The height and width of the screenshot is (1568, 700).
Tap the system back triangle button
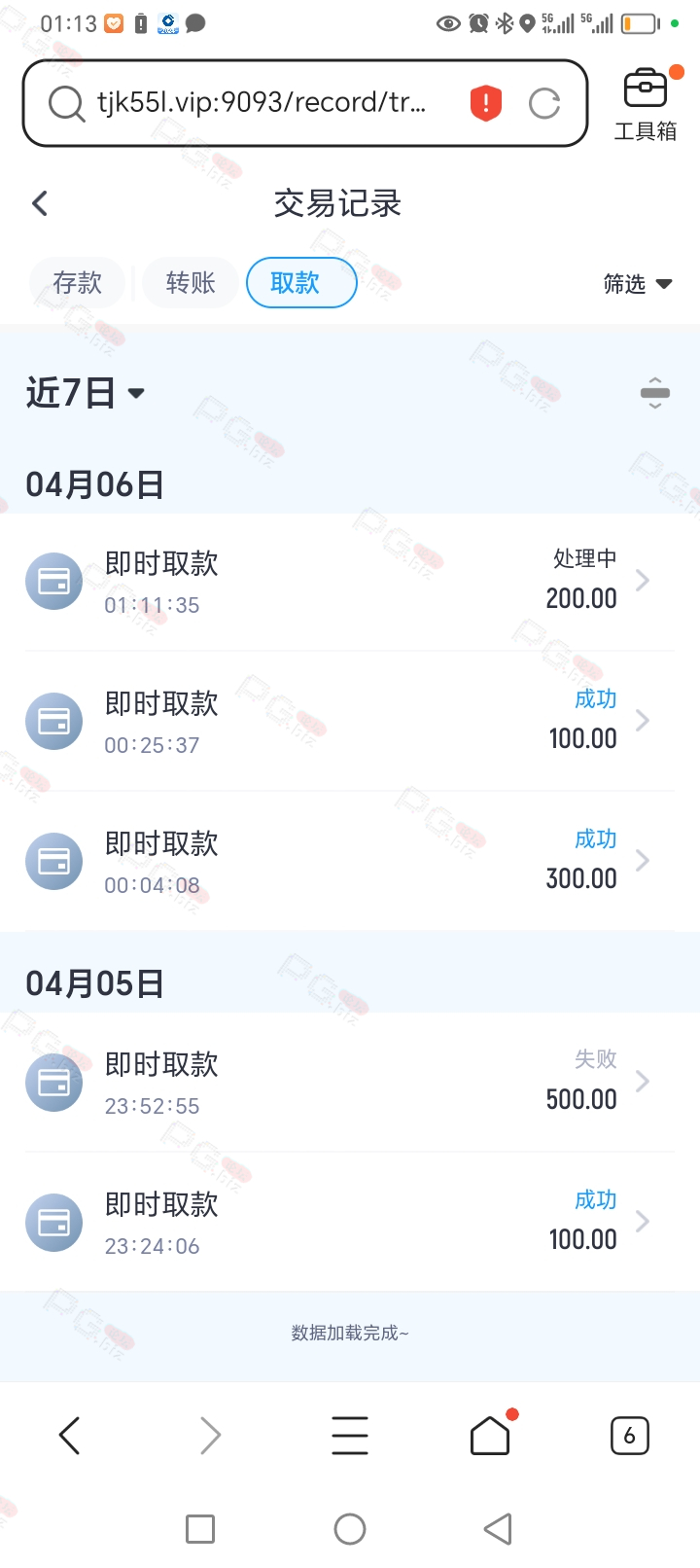498,1529
